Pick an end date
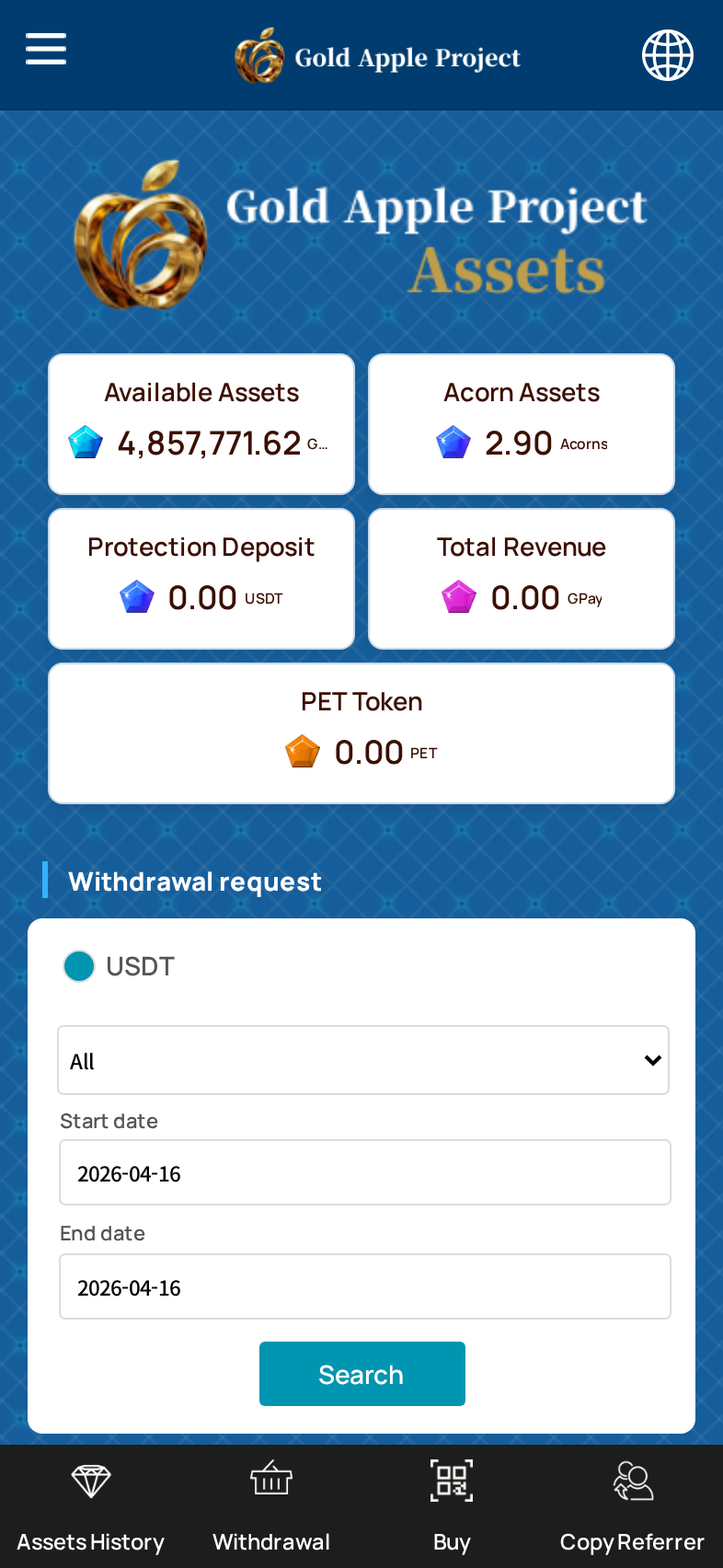Image resolution: width=723 pixels, height=1568 pixels. (364, 1286)
